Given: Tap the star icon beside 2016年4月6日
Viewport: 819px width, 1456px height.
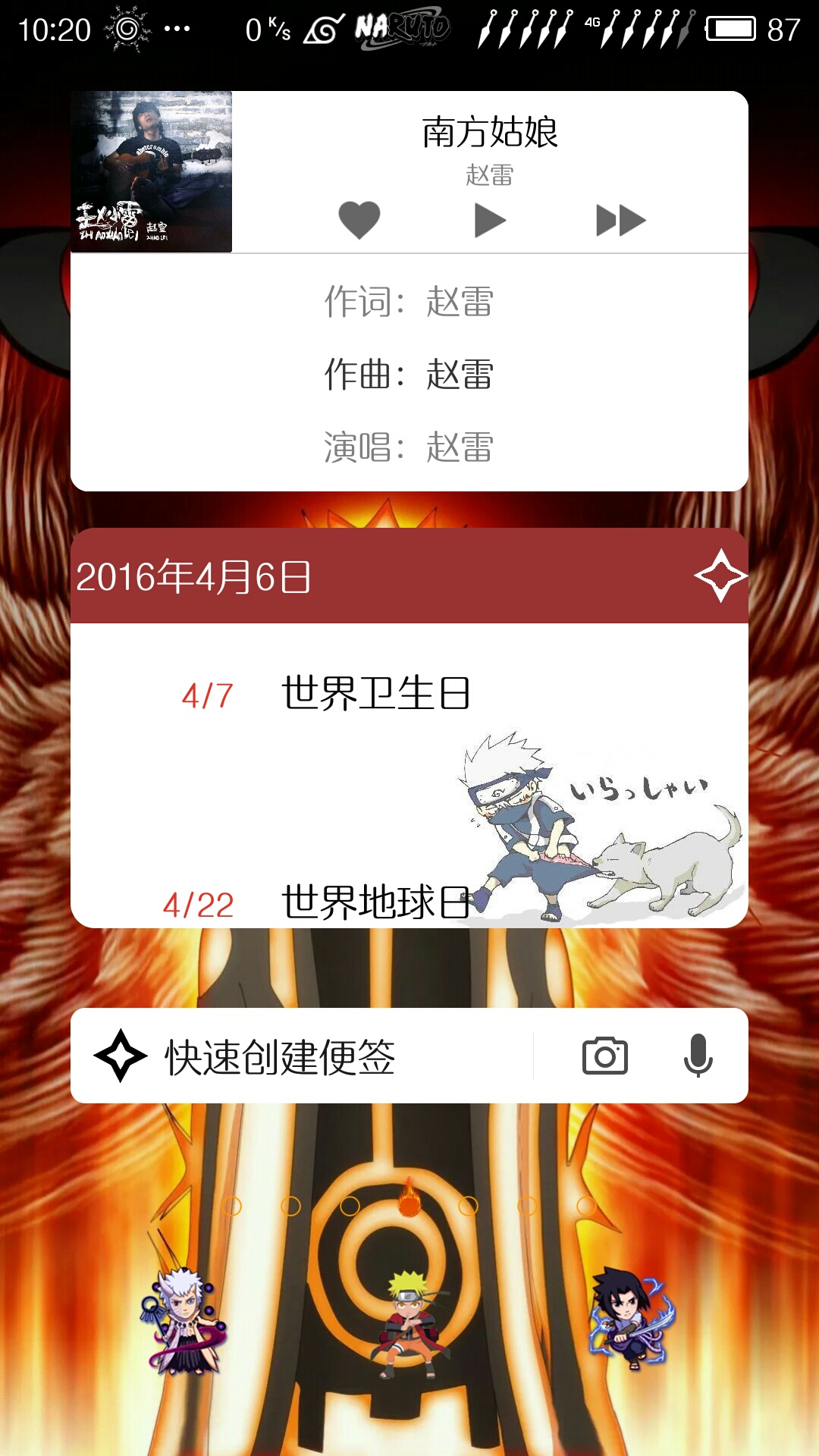Looking at the screenshot, I should pyautogui.click(x=720, y=576).
